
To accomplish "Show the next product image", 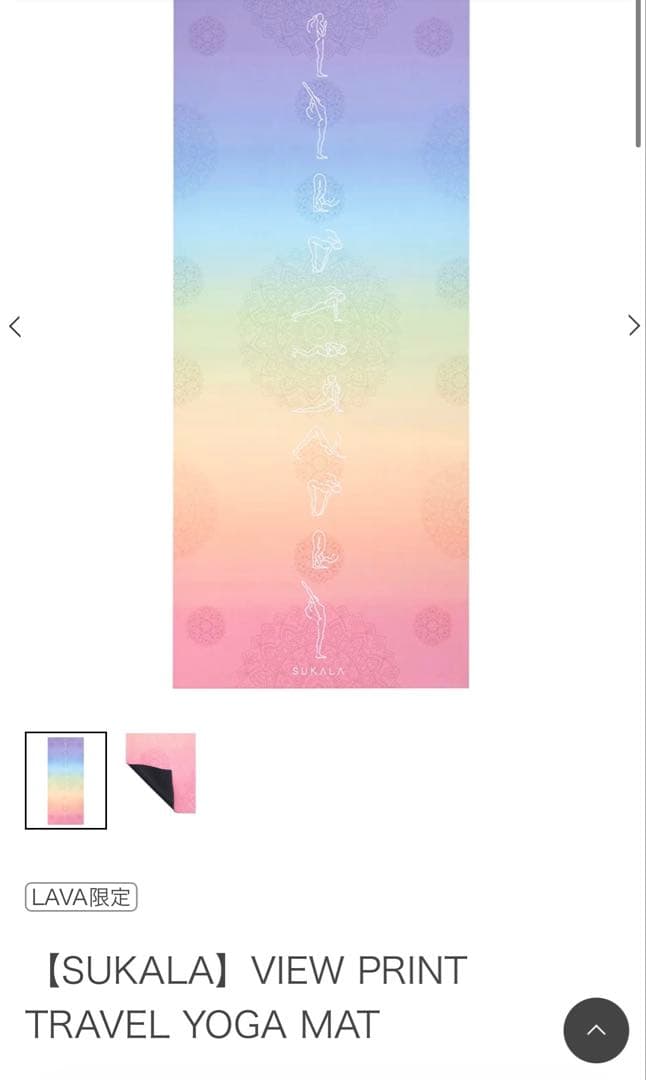I will click(x=633, y=325).
